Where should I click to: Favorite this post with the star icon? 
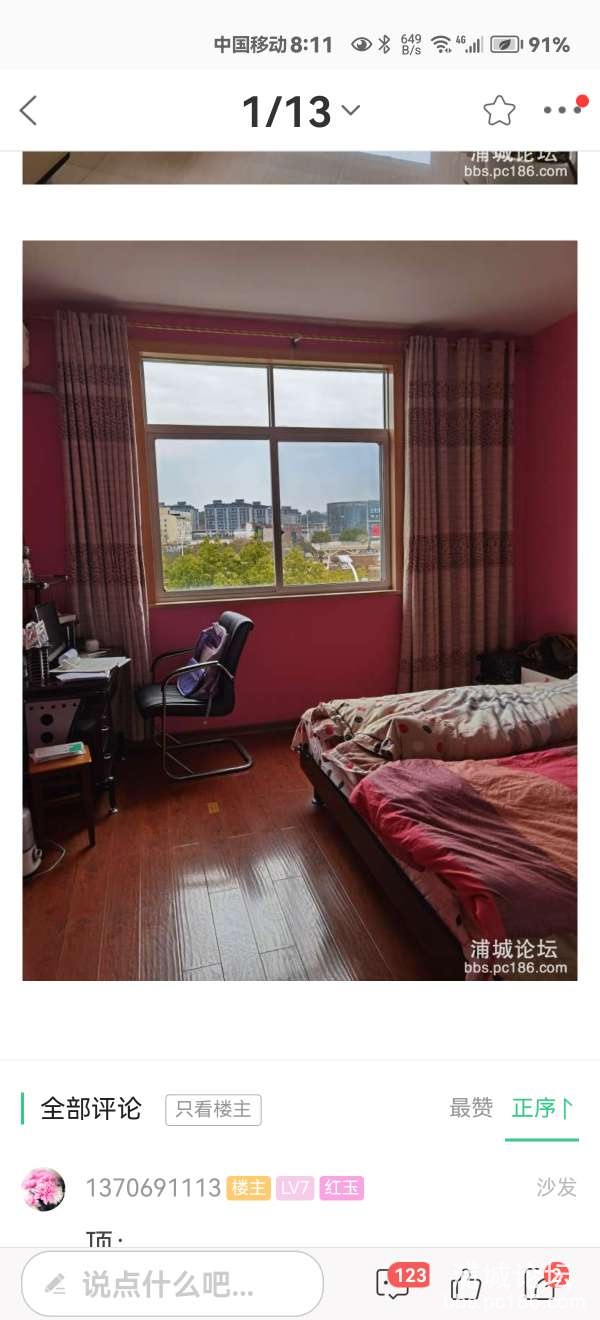tap(499, 111)
